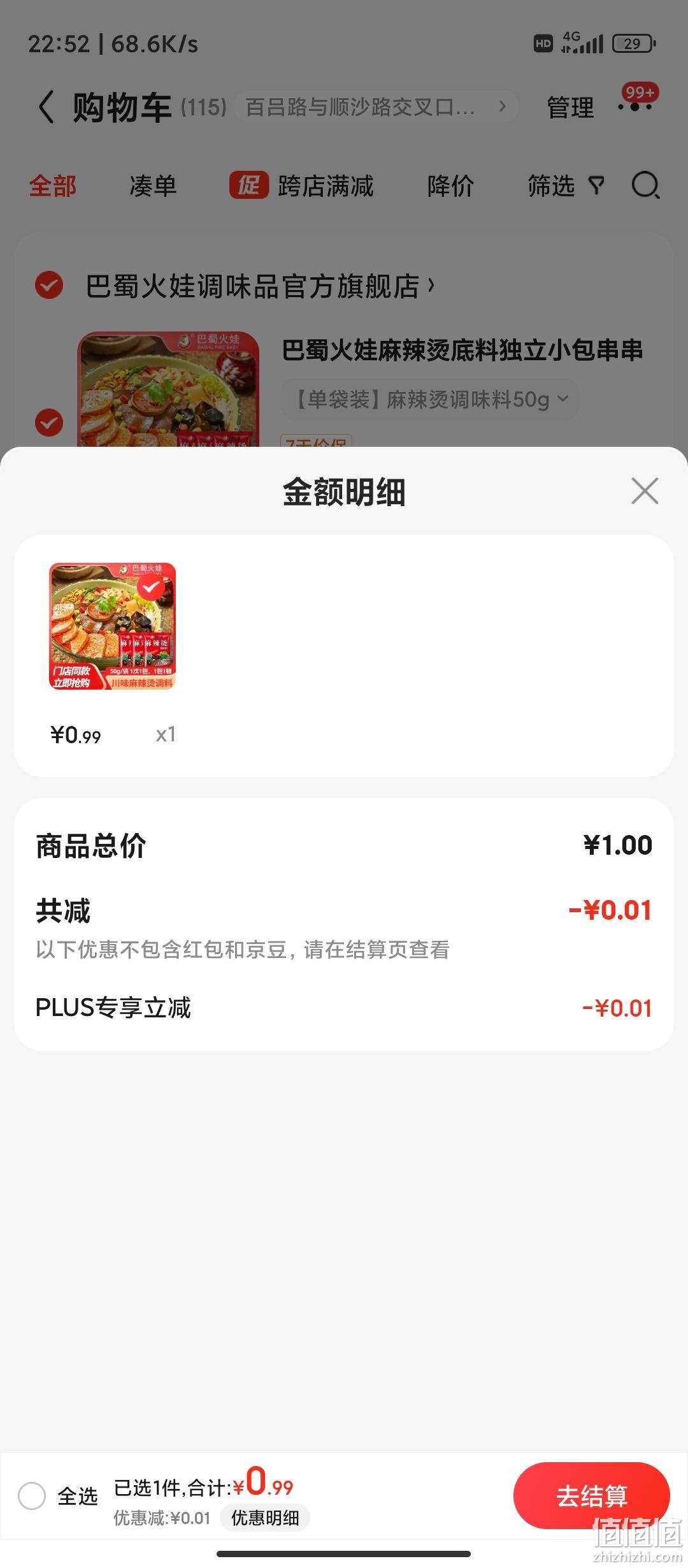Uncheck the 巴蜀火娃 store checkbox
The image size is (688, 1568).
pyautogui.click(x=49, y=285)
